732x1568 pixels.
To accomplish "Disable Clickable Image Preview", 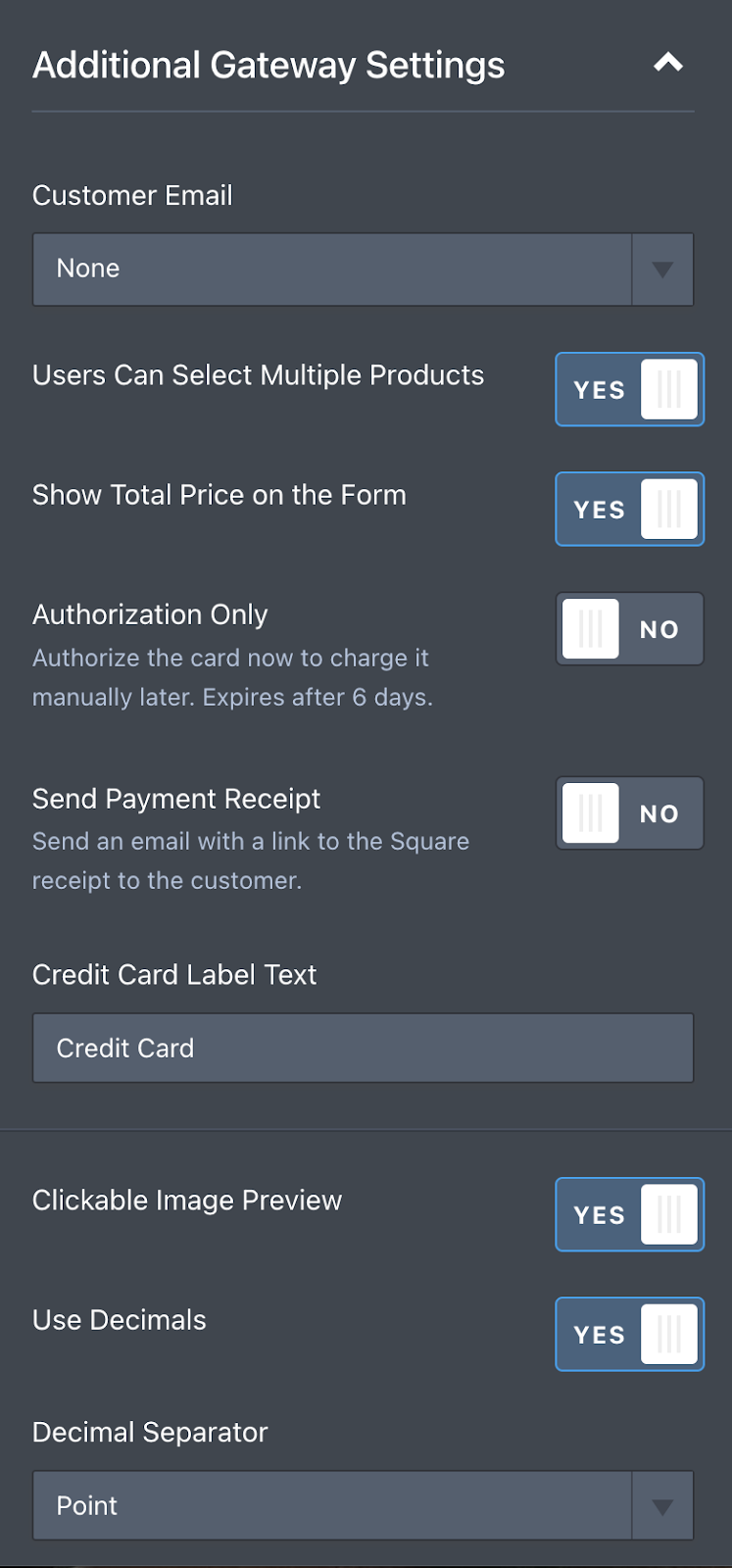I will click(629, 1215).
